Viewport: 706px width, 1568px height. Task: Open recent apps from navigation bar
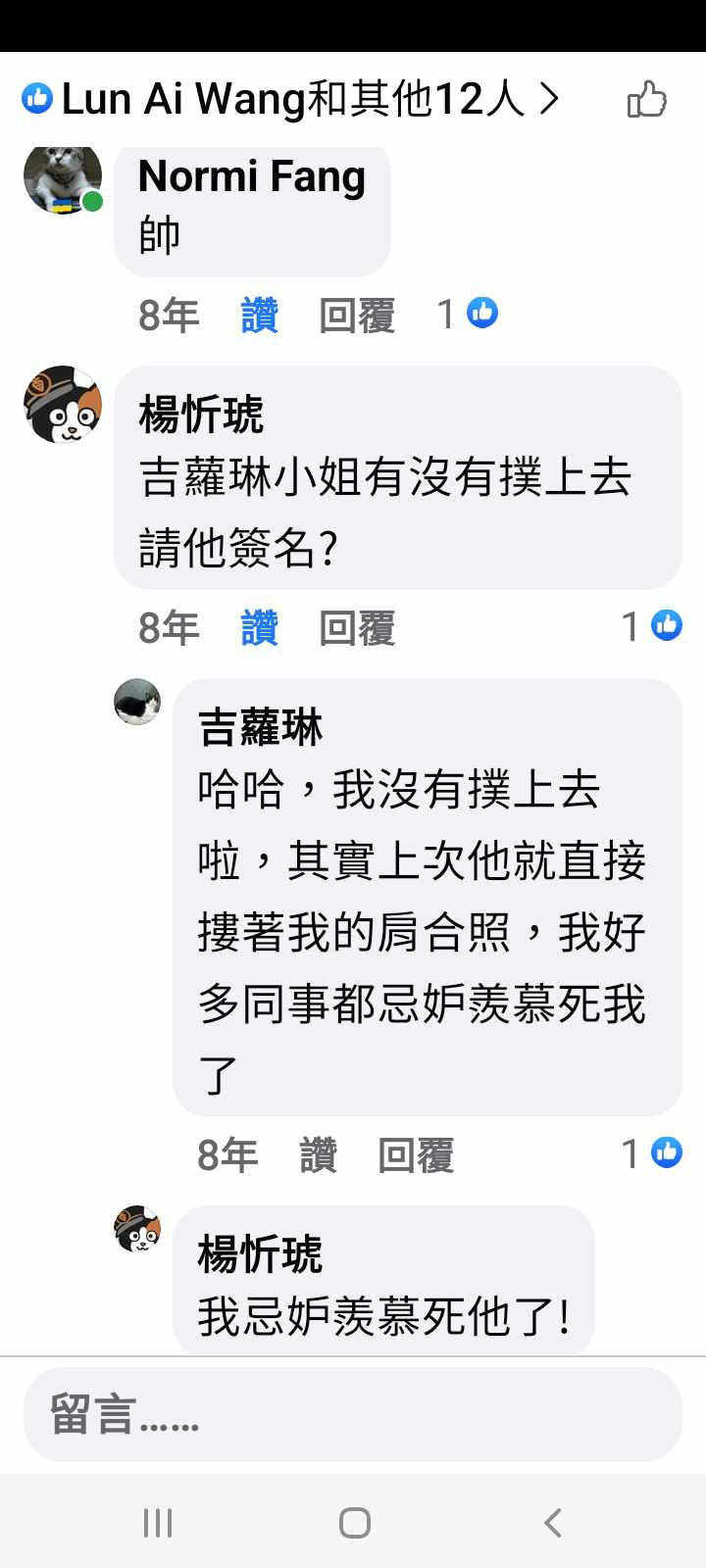pos(157,1523)
